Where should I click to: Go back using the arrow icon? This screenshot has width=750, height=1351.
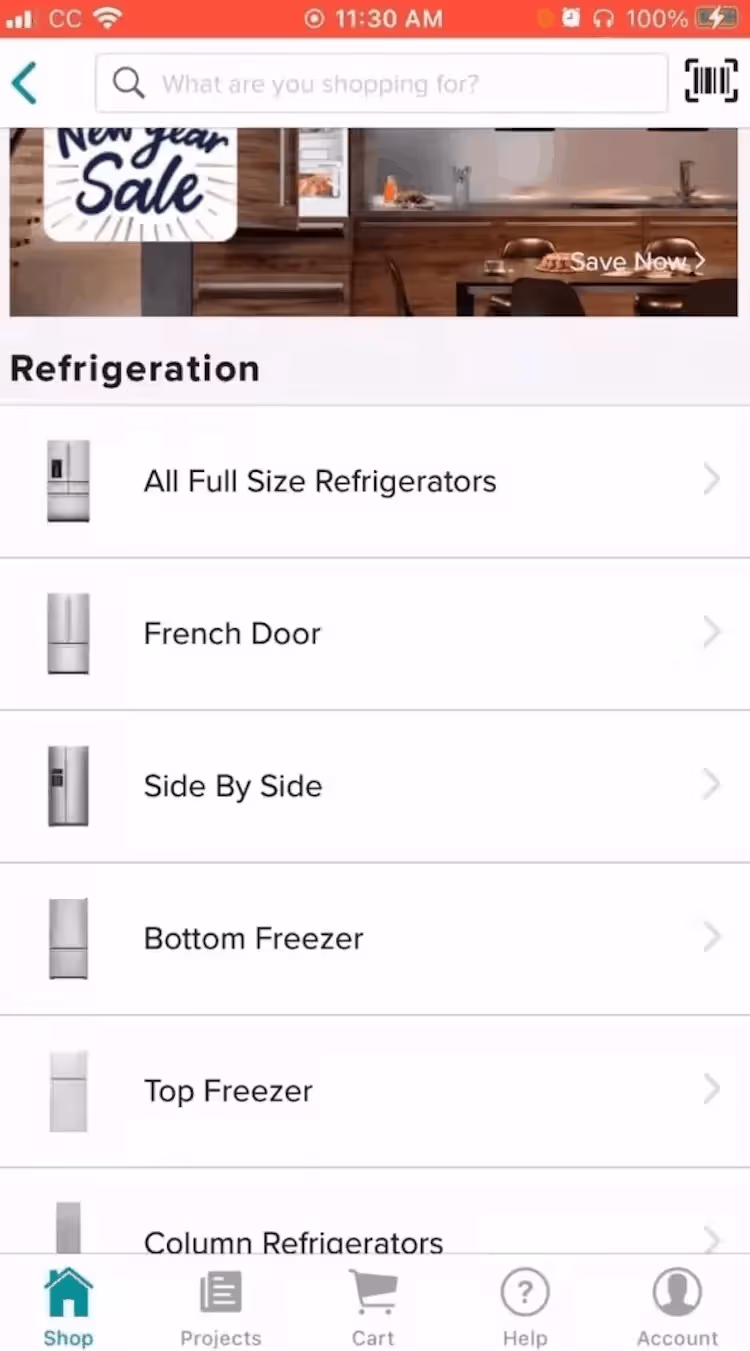click(25, 83)
